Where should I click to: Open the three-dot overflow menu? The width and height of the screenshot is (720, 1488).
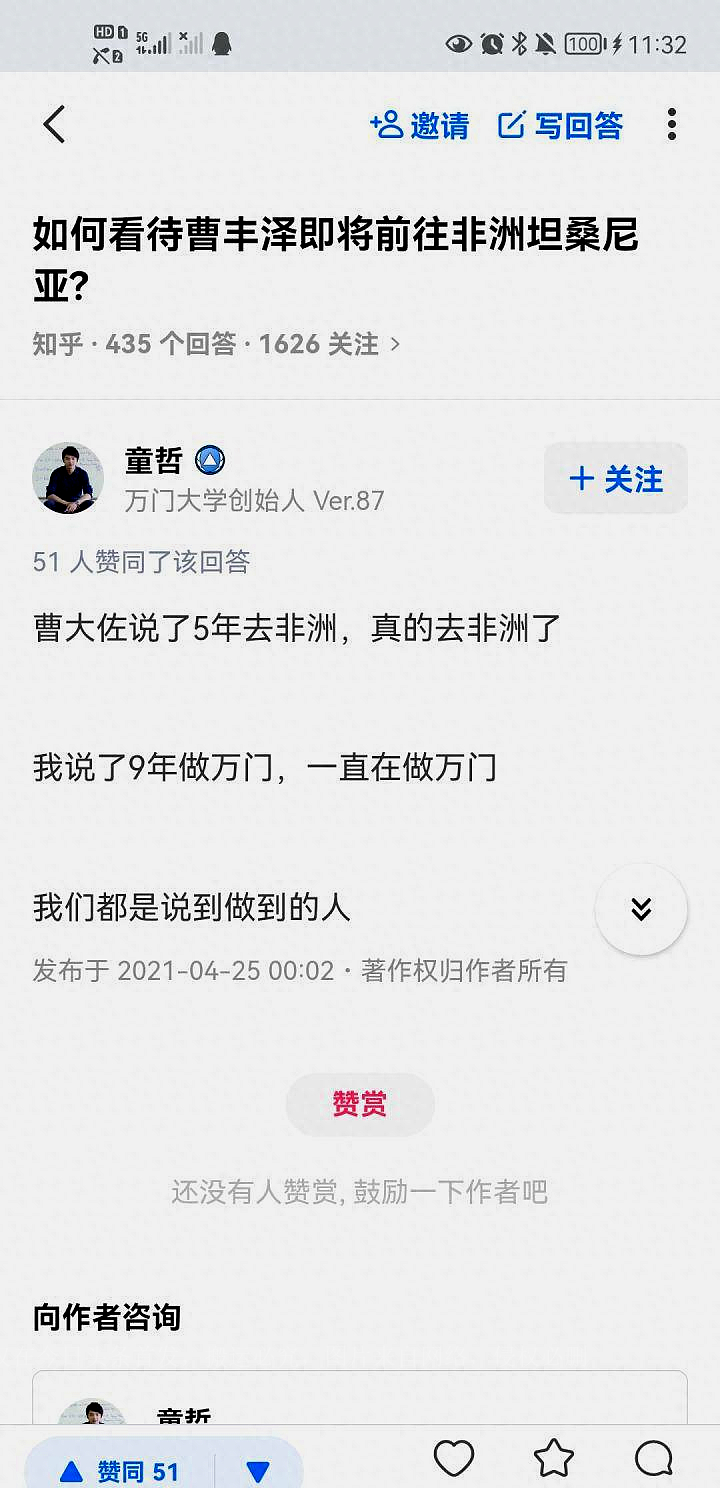(671, 125)
